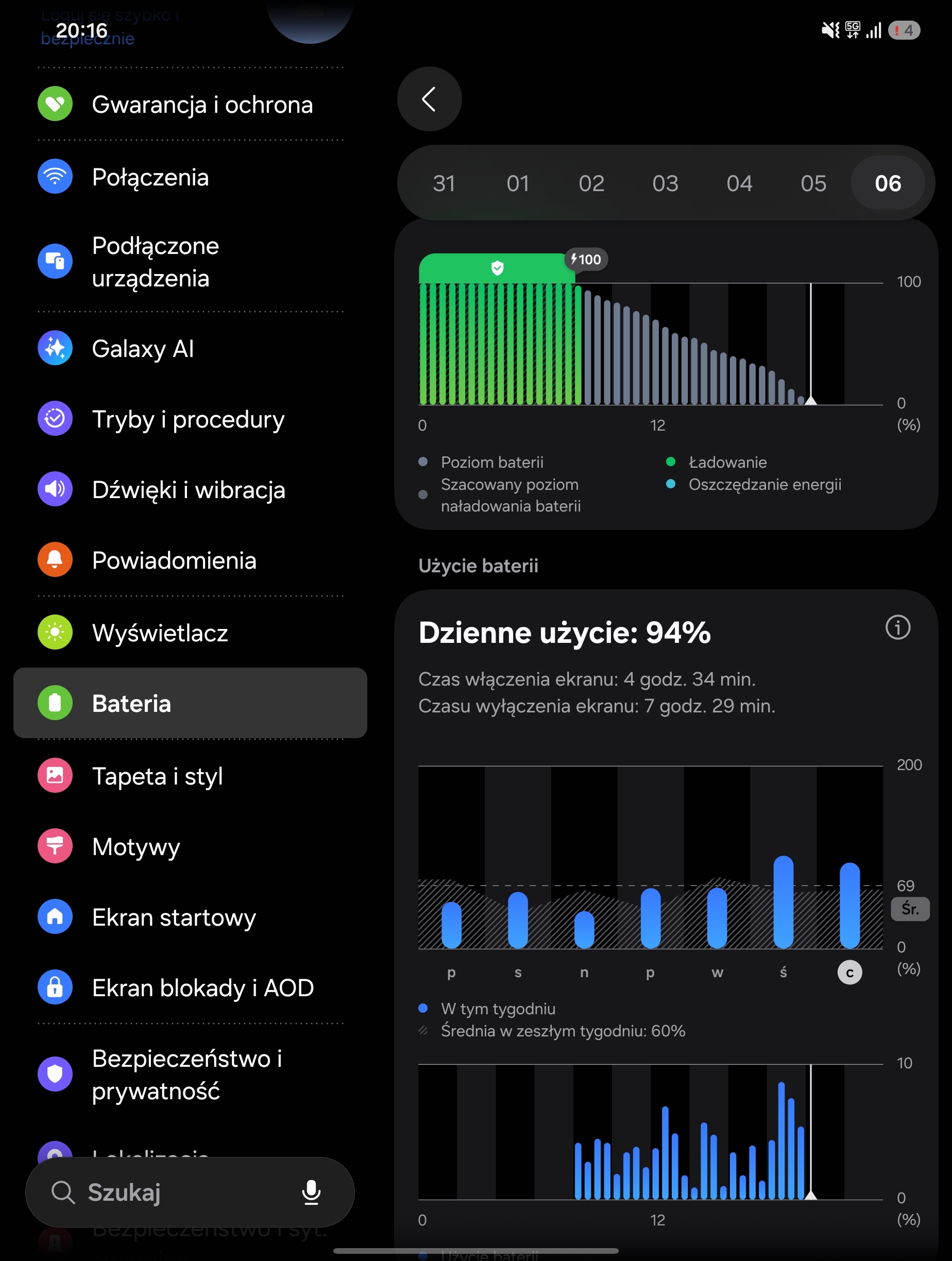The image size is (952, 1261).
Task: Open Tryby i procedury
Action: pos(191,419)
